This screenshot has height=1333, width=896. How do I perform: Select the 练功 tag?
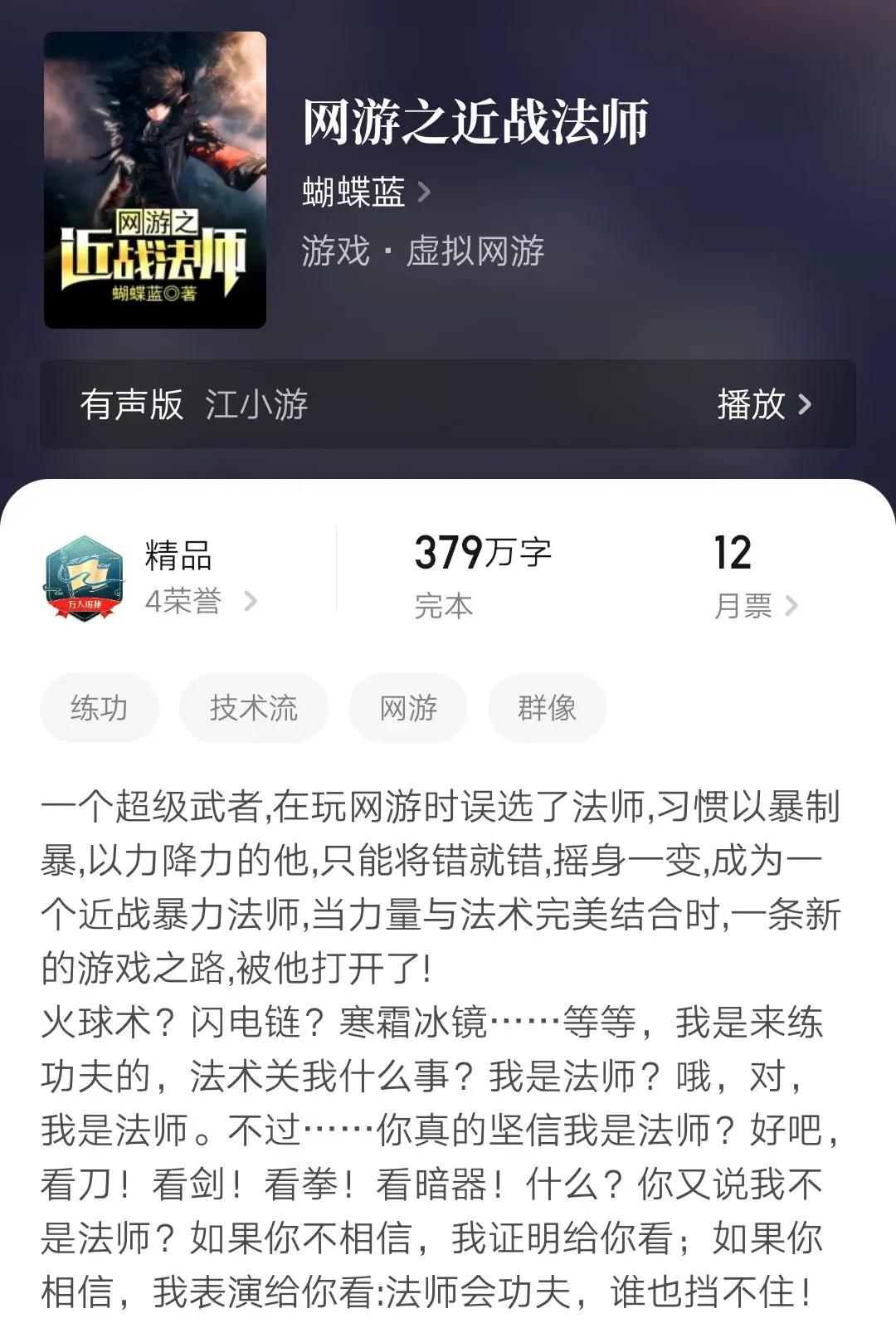99,708
